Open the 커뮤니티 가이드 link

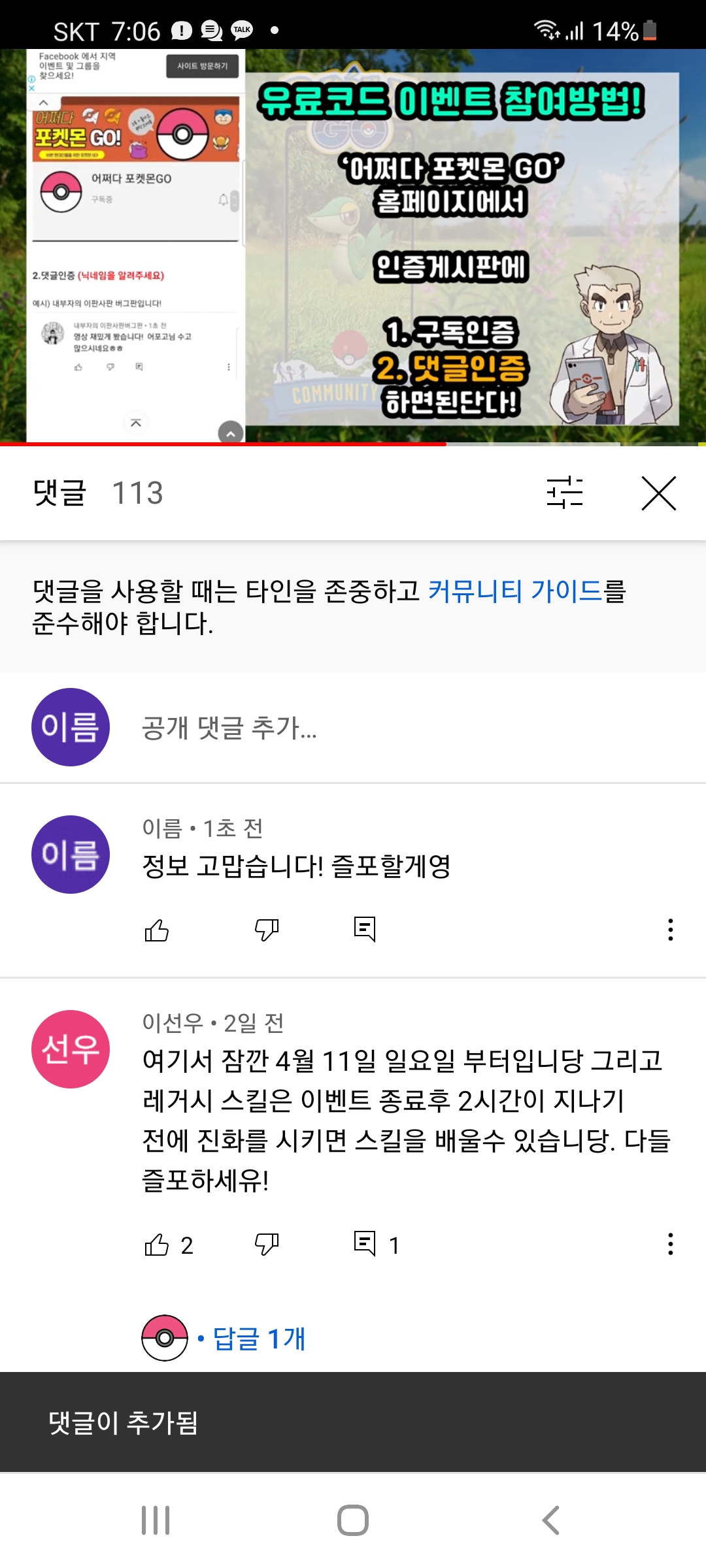click(x=514, y=591)
